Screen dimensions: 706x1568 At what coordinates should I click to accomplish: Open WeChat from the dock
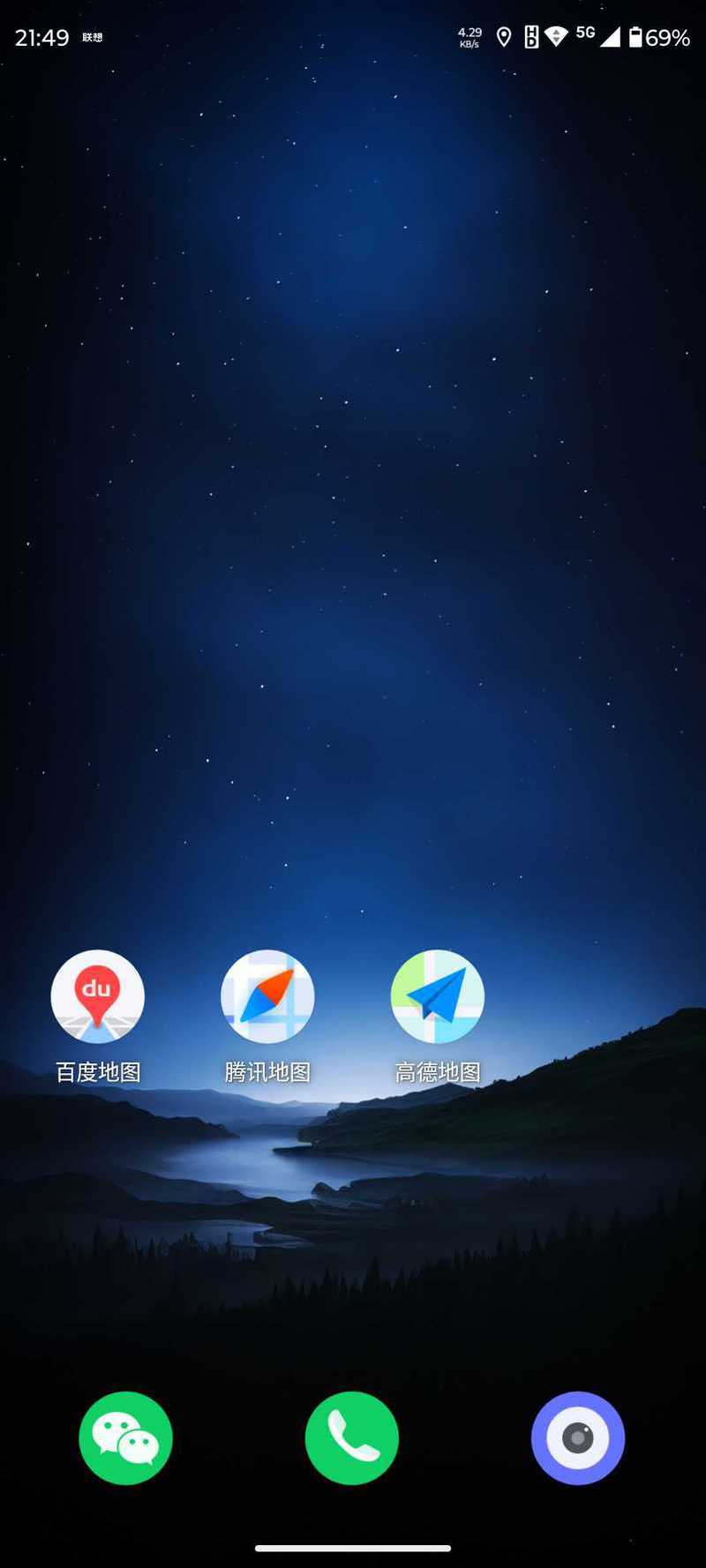coord(126,1438)
